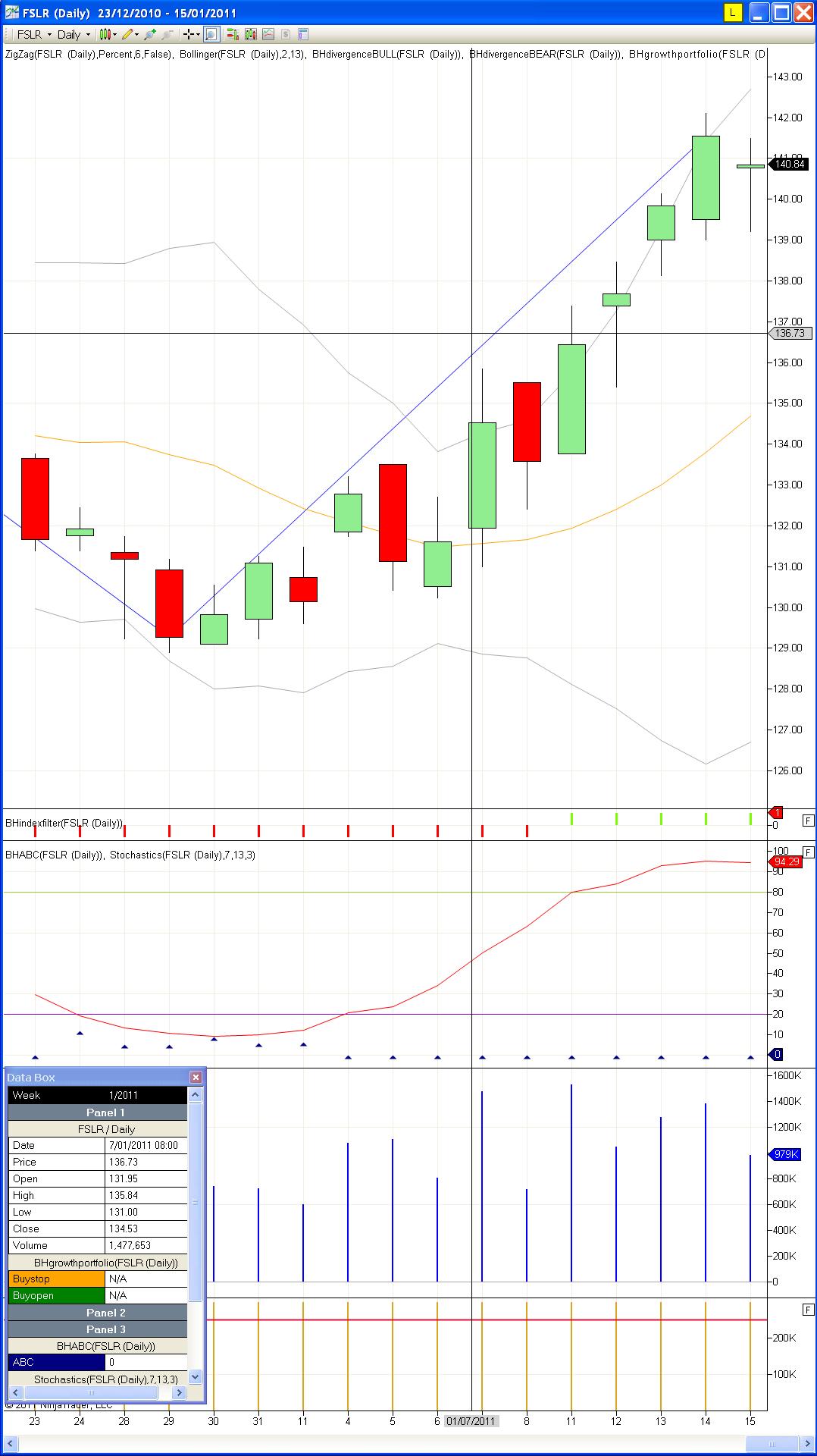Viewport: 817px width, 1456px height.
Task: Click the Data Box scroll-up arrow
Action: (x=196, y=1094)
